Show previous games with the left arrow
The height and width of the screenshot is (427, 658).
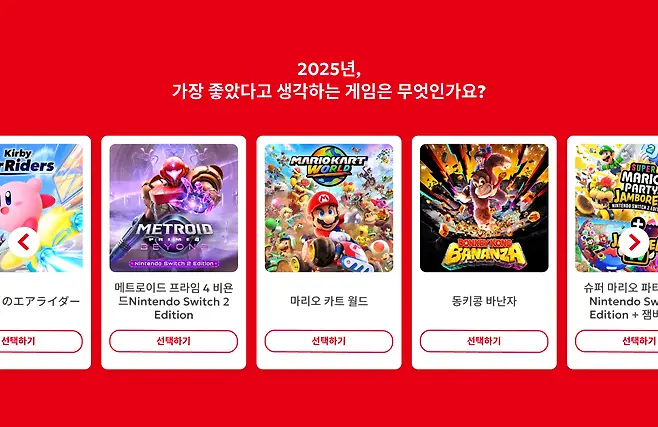(24, 241)
